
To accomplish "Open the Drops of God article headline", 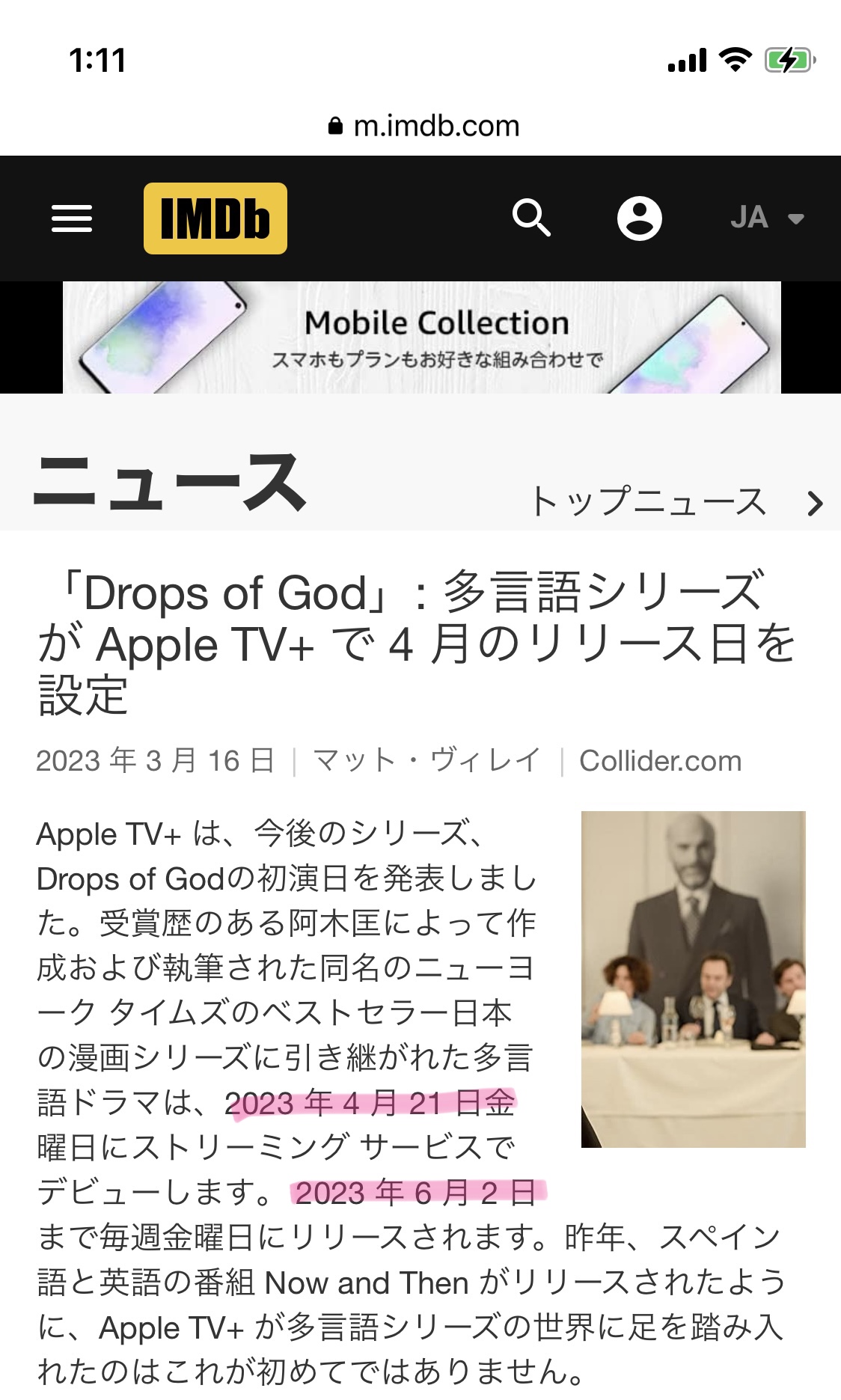I will click(419, 644).
